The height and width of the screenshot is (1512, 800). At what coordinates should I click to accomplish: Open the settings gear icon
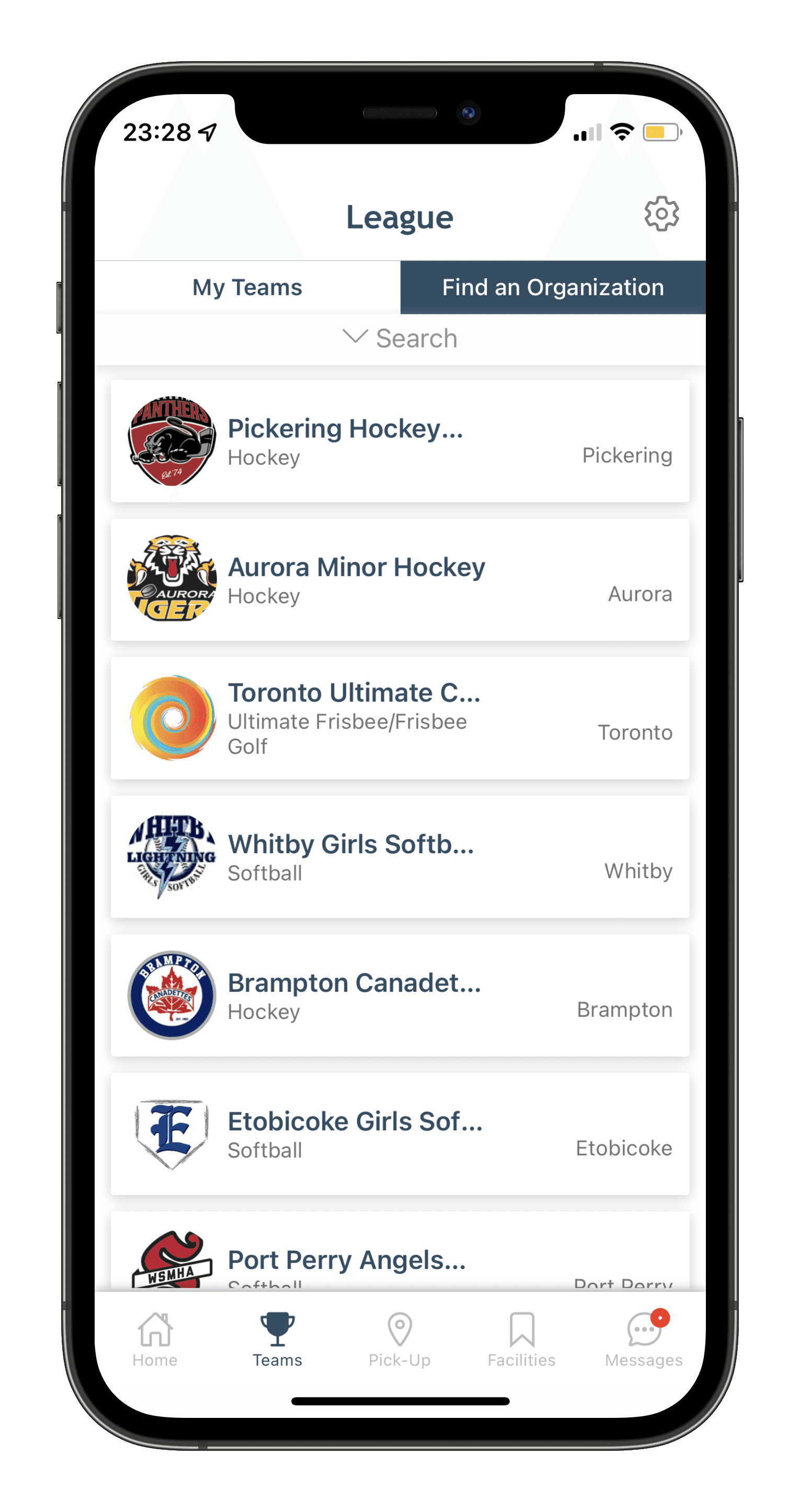pyautogui.click(x=661, y=214)
